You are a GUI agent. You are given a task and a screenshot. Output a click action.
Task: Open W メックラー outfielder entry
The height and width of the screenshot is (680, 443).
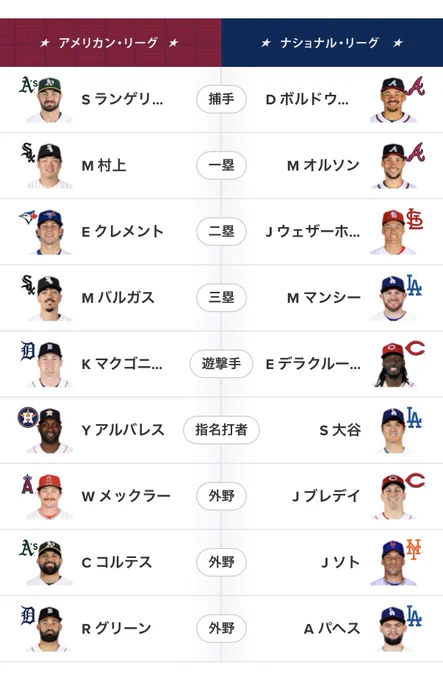(x=126, y=496)
